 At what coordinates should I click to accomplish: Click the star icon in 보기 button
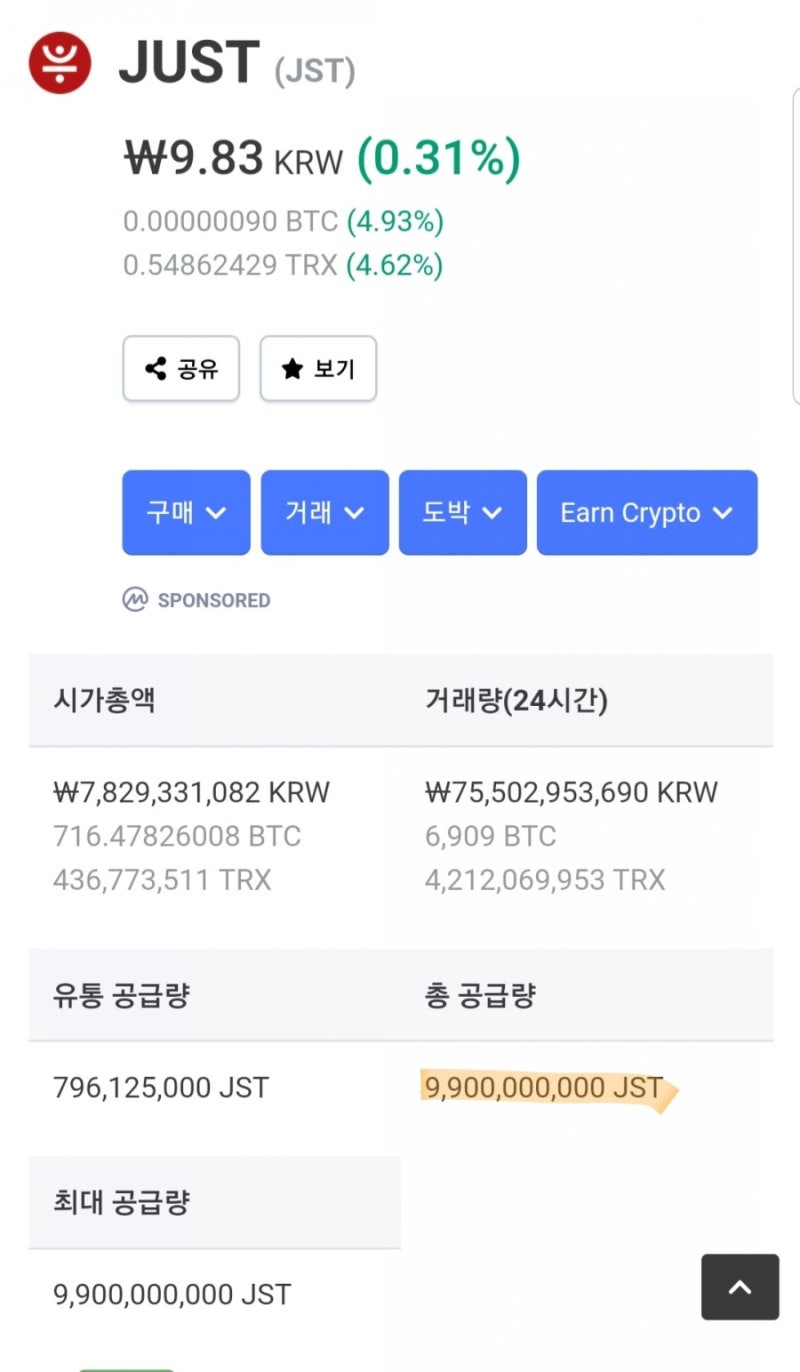(x=290, y=369)
